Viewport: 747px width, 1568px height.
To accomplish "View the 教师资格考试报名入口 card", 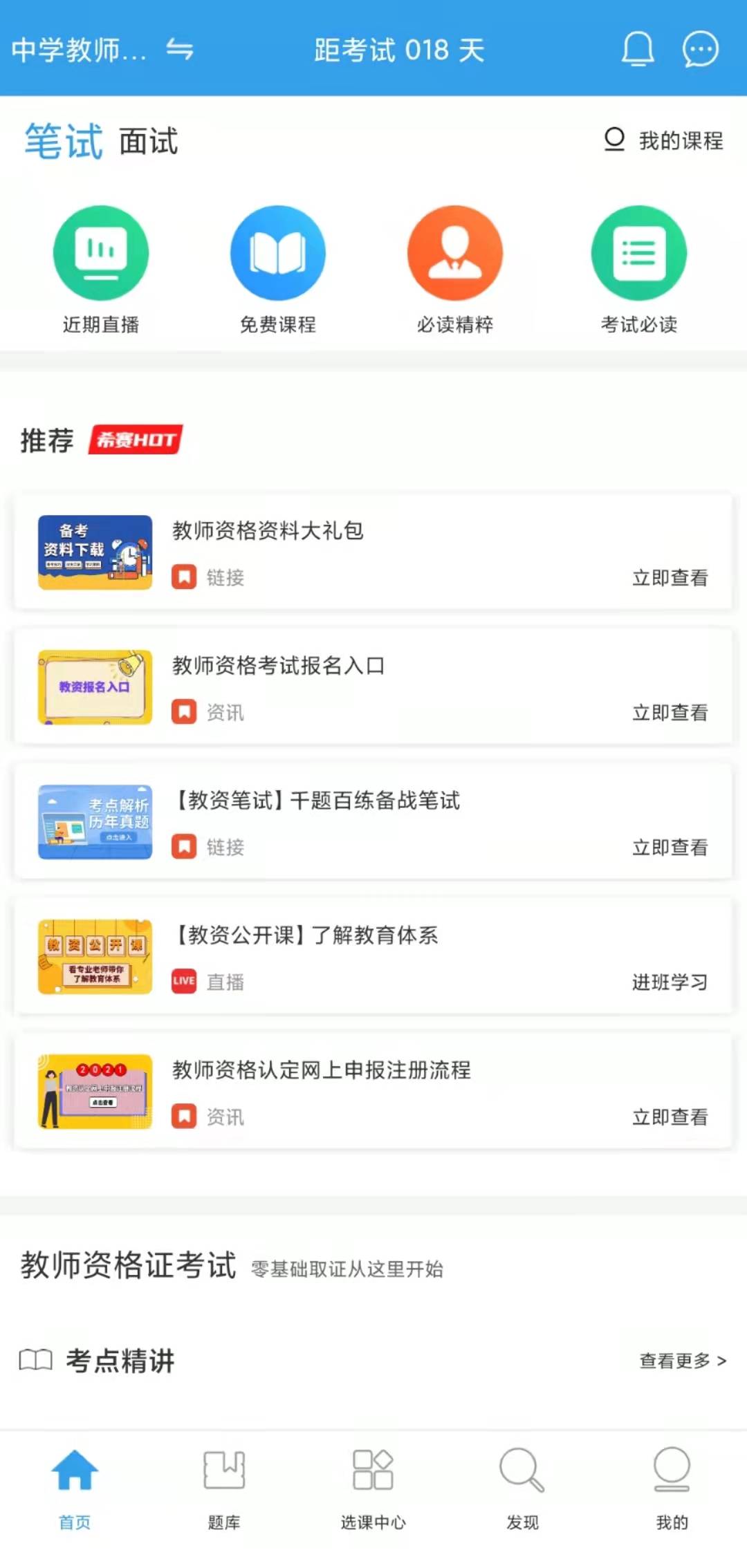I will (373, 687).
